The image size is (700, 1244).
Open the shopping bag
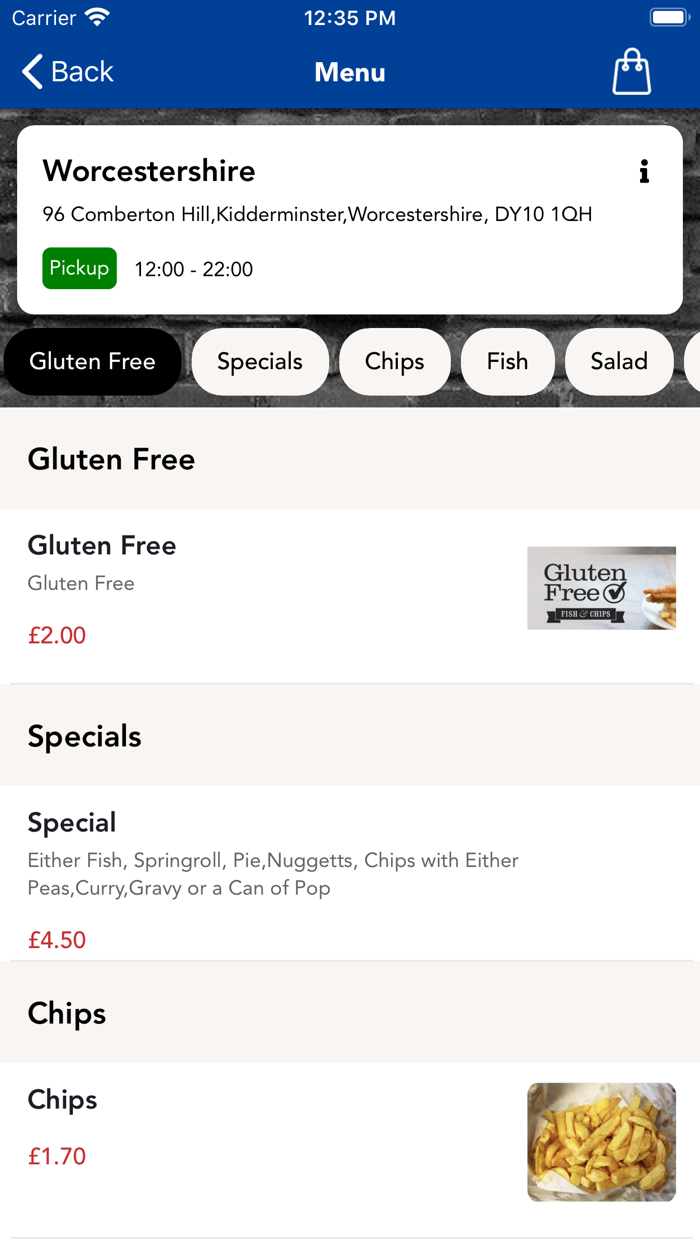[631, 72]
